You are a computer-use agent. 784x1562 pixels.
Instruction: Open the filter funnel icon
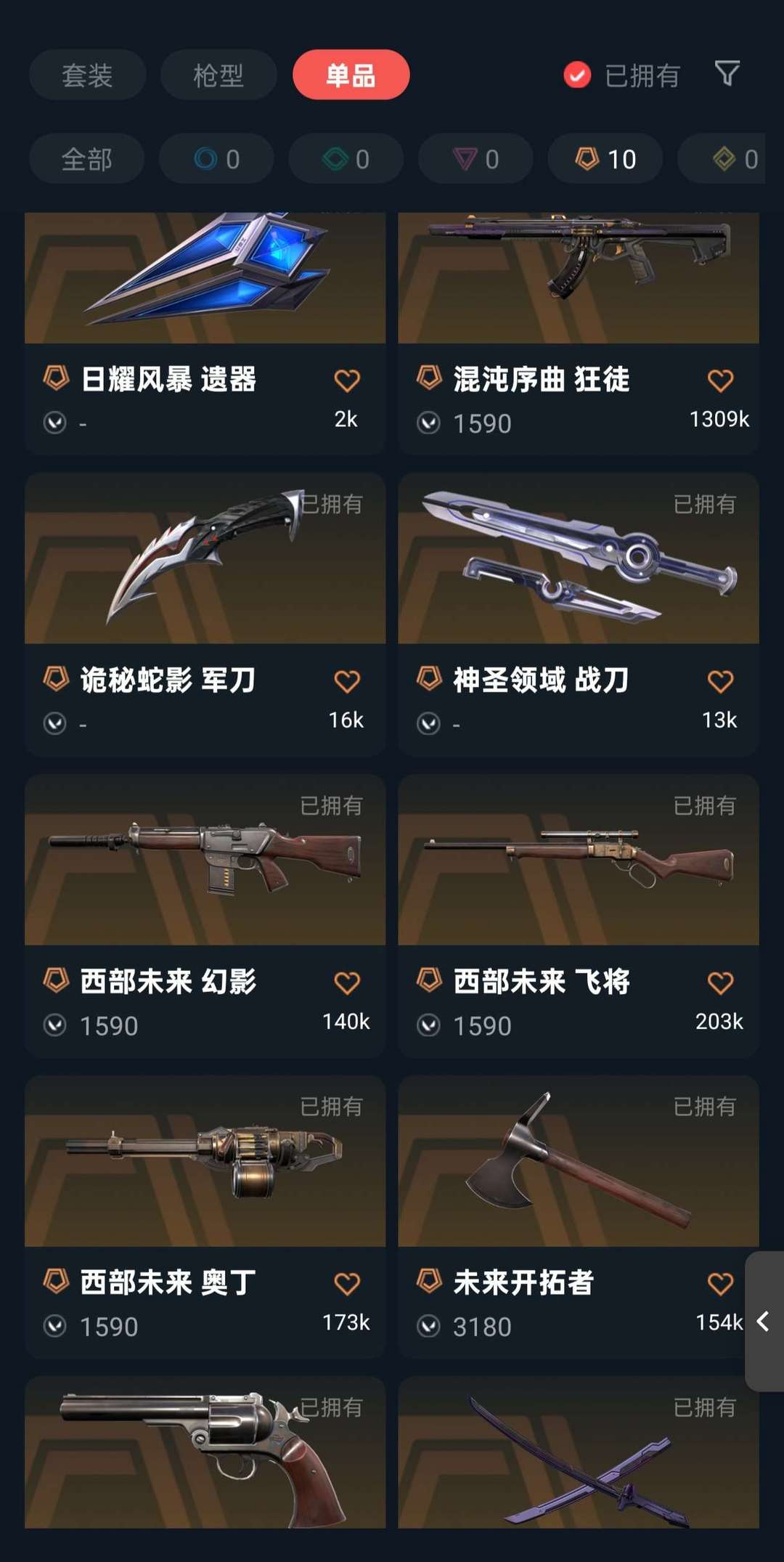[727, 73]
